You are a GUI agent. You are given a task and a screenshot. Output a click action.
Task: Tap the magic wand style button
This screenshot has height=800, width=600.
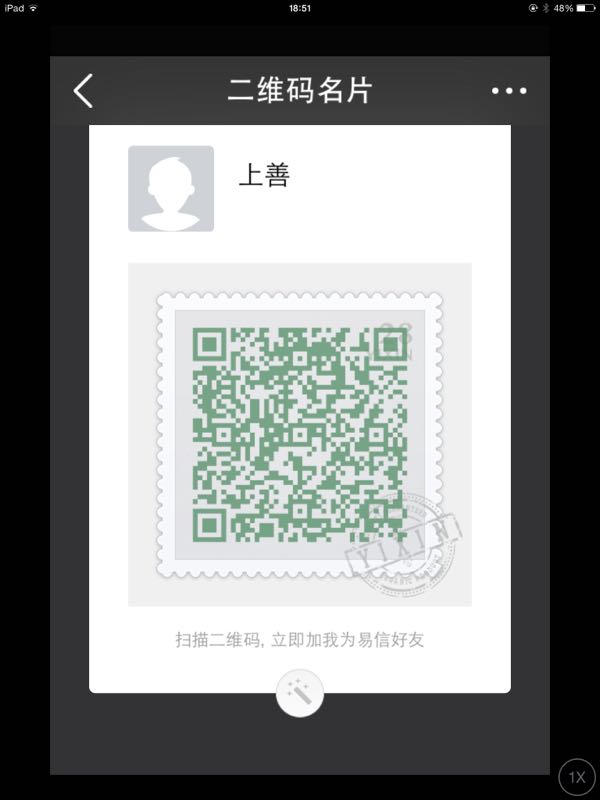[x=299, y=693]
